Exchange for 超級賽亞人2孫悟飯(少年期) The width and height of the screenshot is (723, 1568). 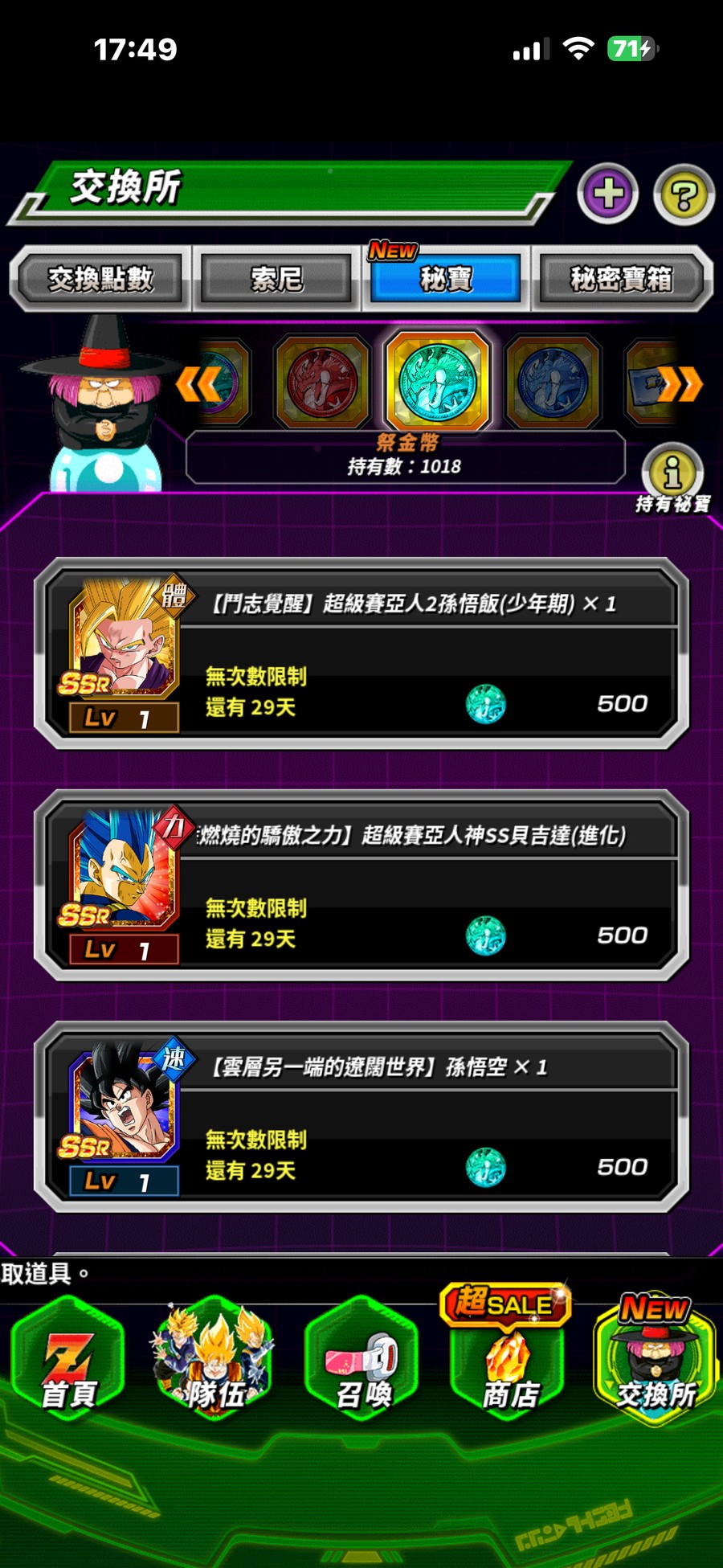pos(361,653)
